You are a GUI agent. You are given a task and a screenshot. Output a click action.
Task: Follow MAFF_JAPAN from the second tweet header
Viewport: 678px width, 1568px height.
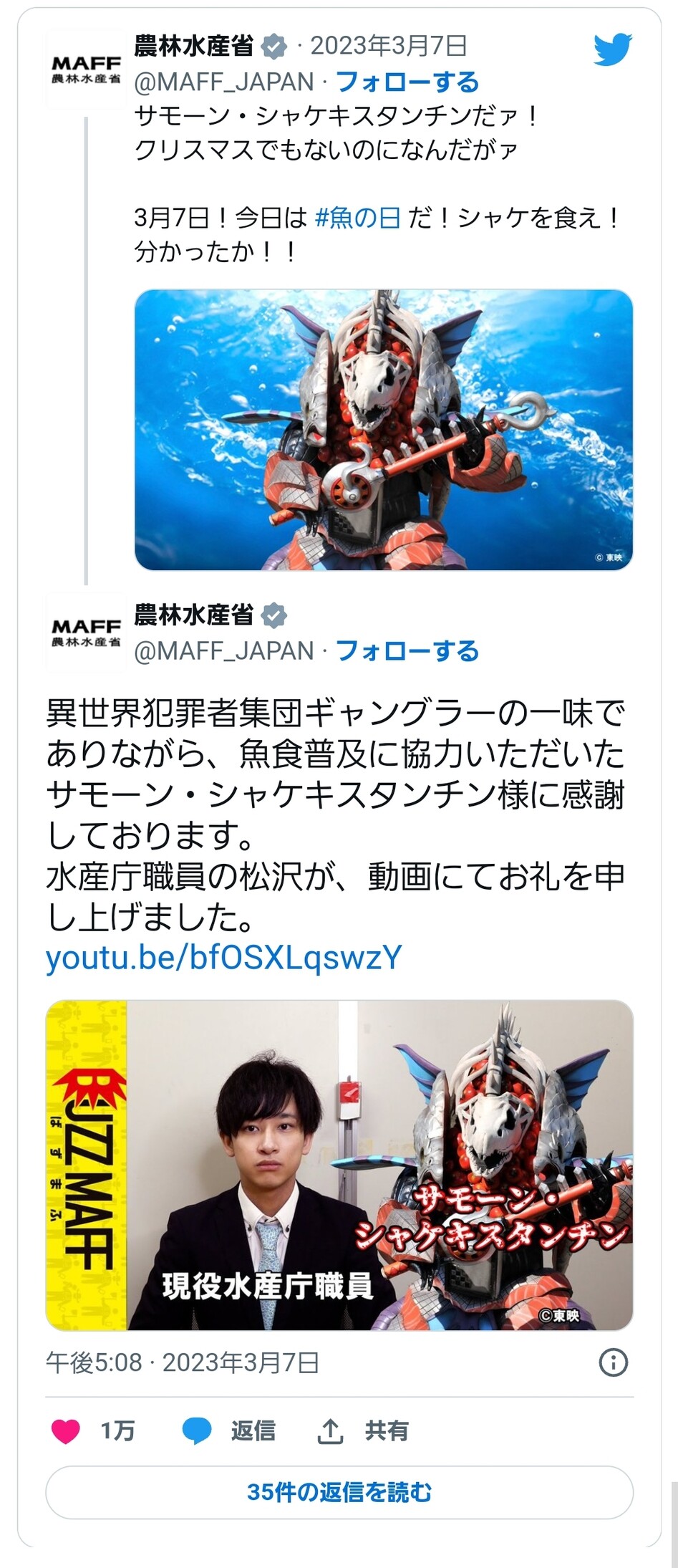coord(407,651)
